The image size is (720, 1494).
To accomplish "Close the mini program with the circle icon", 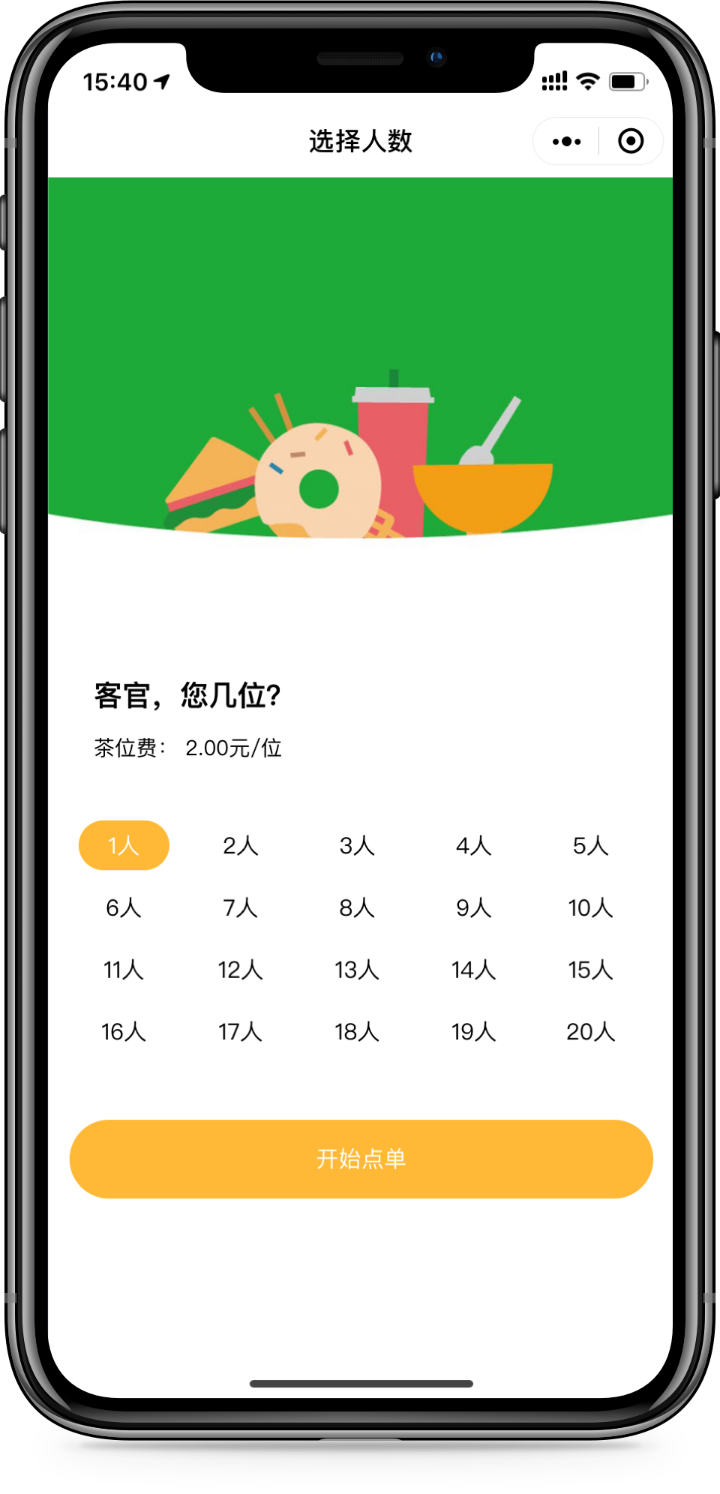I will (x=631, y=142).
